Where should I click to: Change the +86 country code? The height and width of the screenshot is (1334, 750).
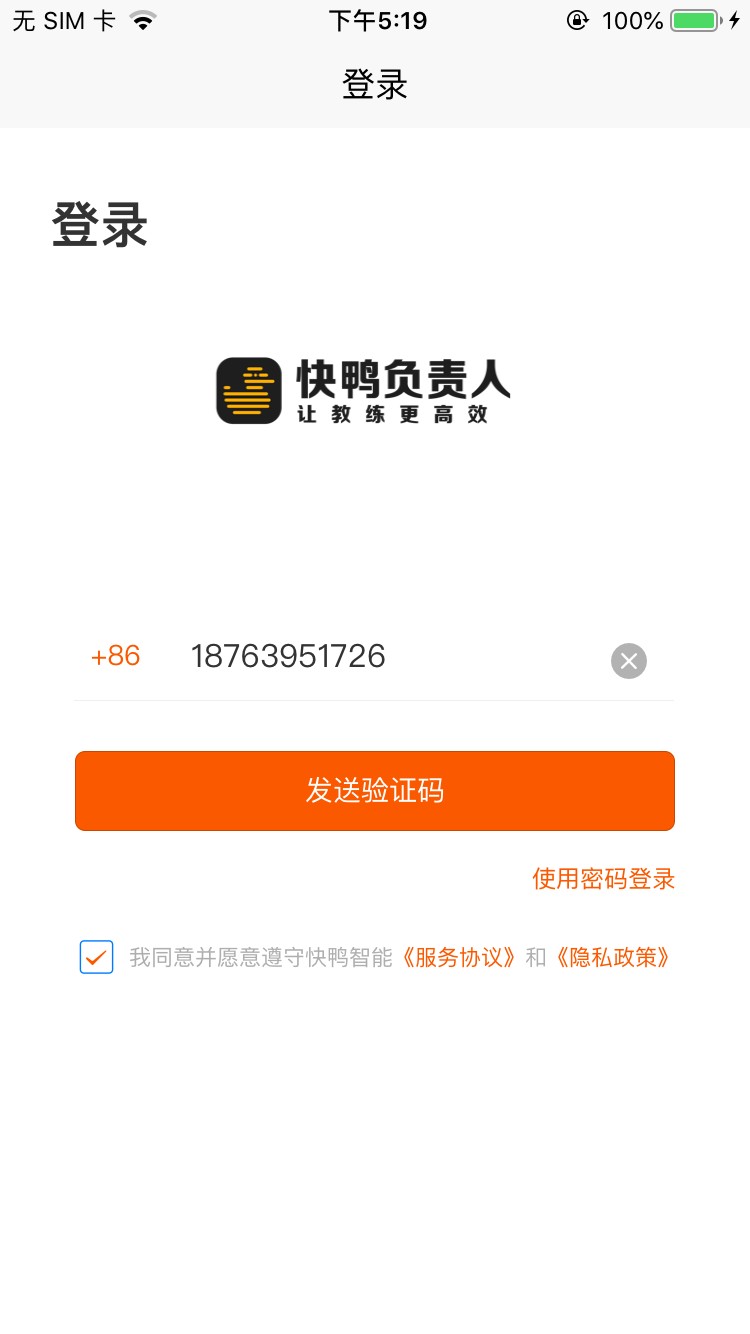[x=116, y=657]
